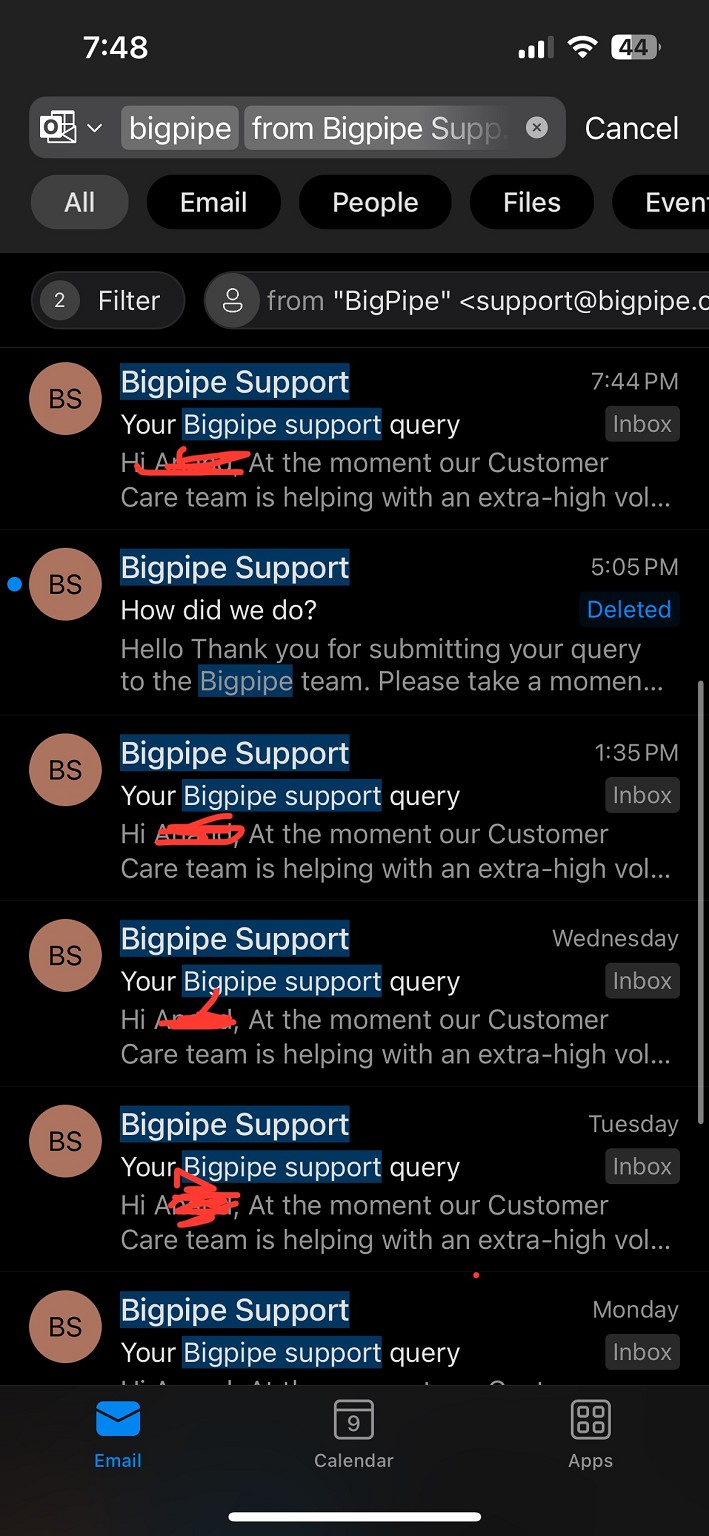Open the Outlook account switcher dropdown
The image size is (709, 1536).
[x=70, y=128]
